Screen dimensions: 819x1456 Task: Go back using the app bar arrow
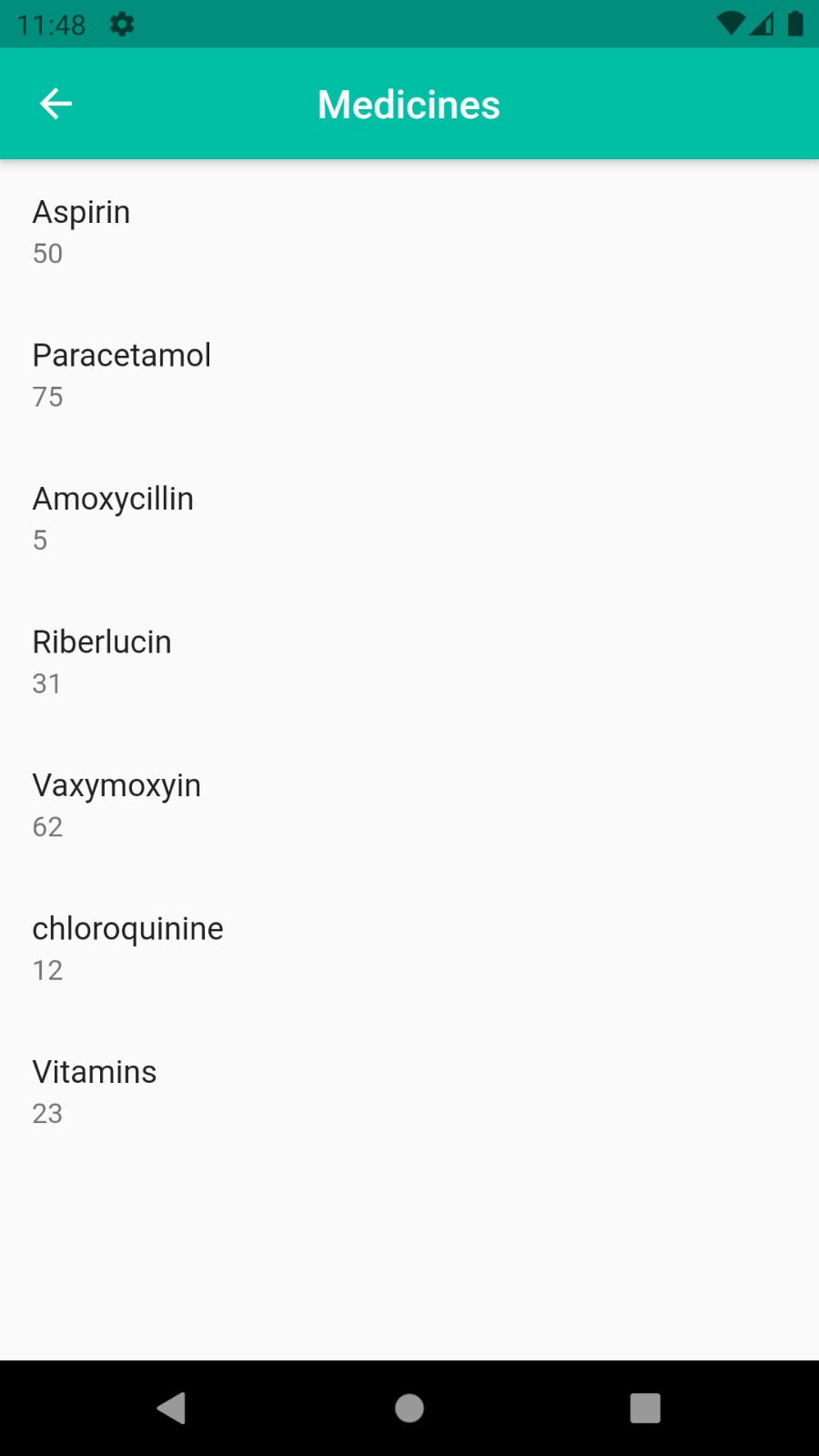coord(56,104)
